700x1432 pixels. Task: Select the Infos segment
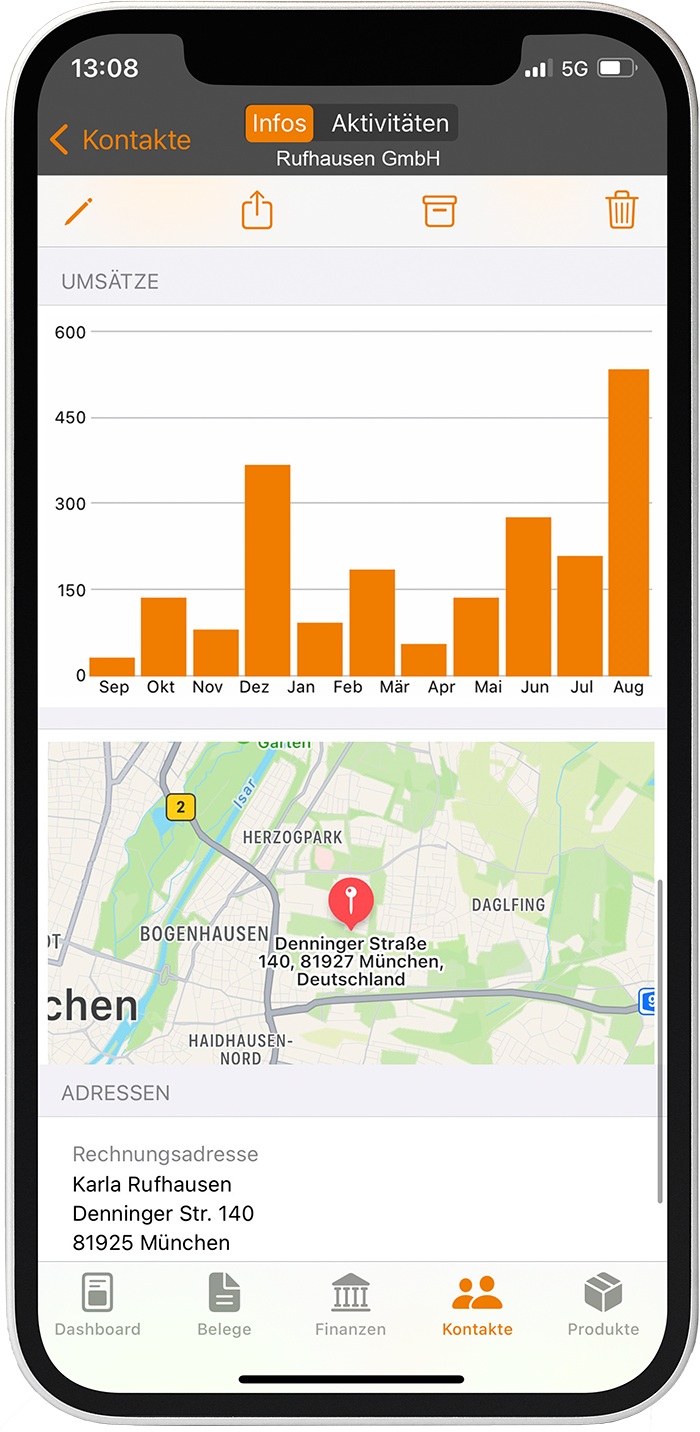click(x=279, y=123)
